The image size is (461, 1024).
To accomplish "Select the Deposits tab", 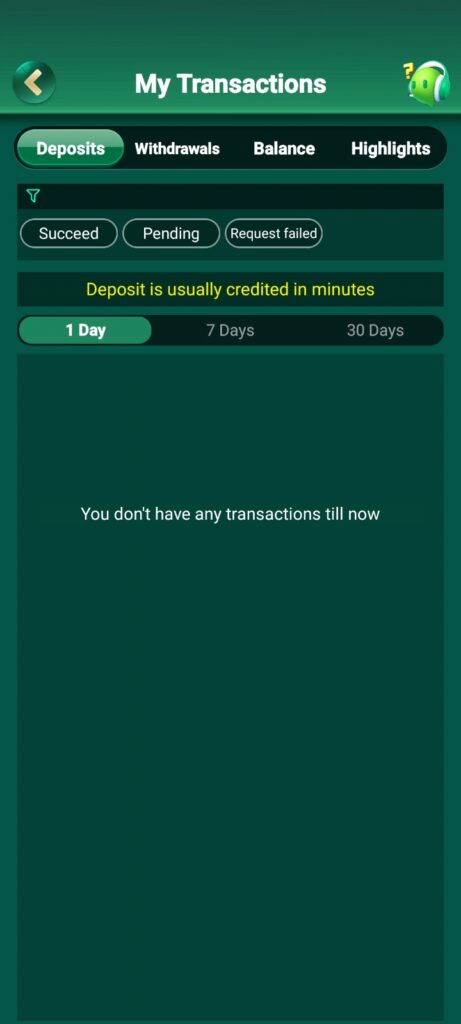I will 71,148.
